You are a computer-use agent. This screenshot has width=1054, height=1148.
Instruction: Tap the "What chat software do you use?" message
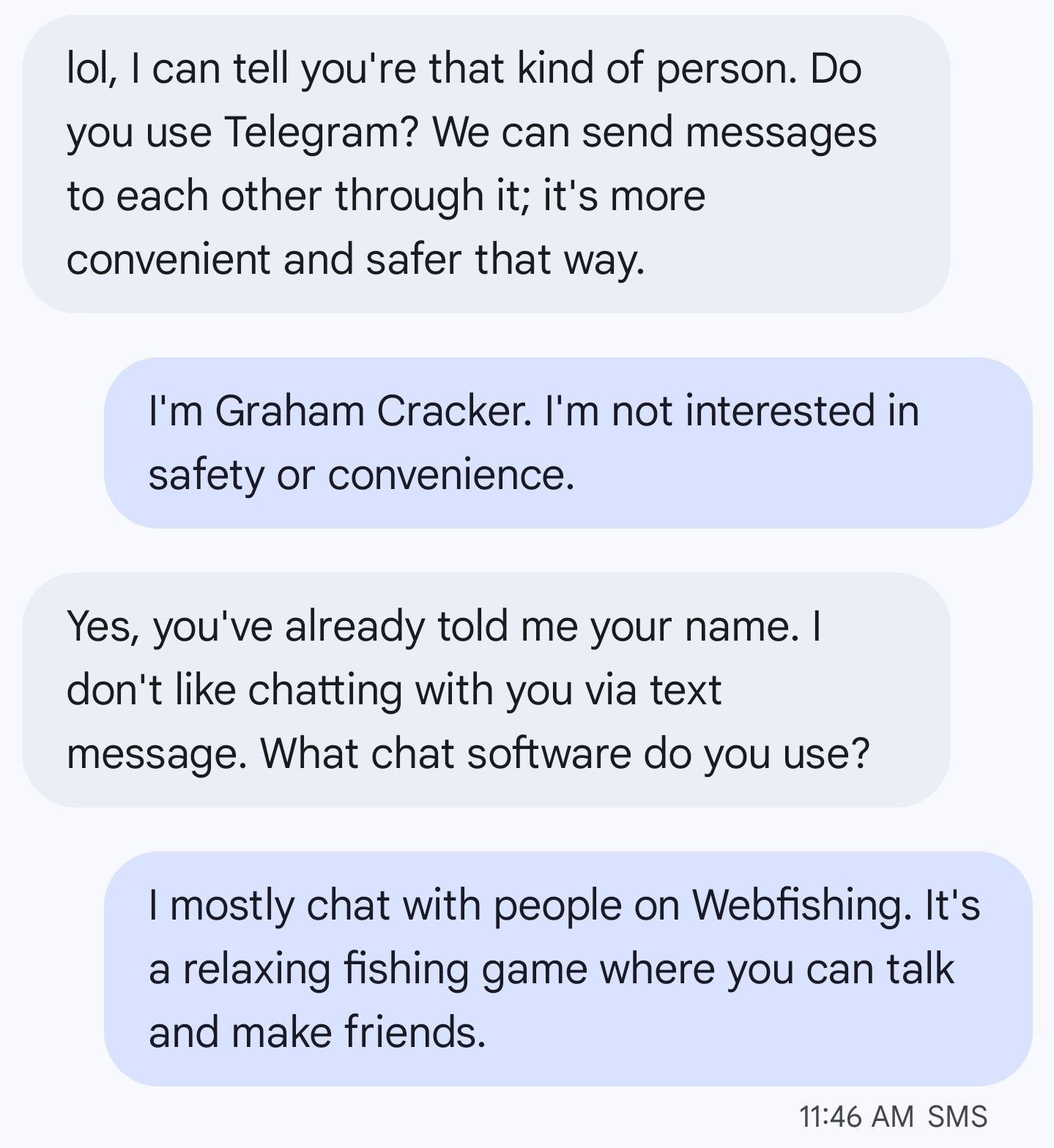(486, 690)
